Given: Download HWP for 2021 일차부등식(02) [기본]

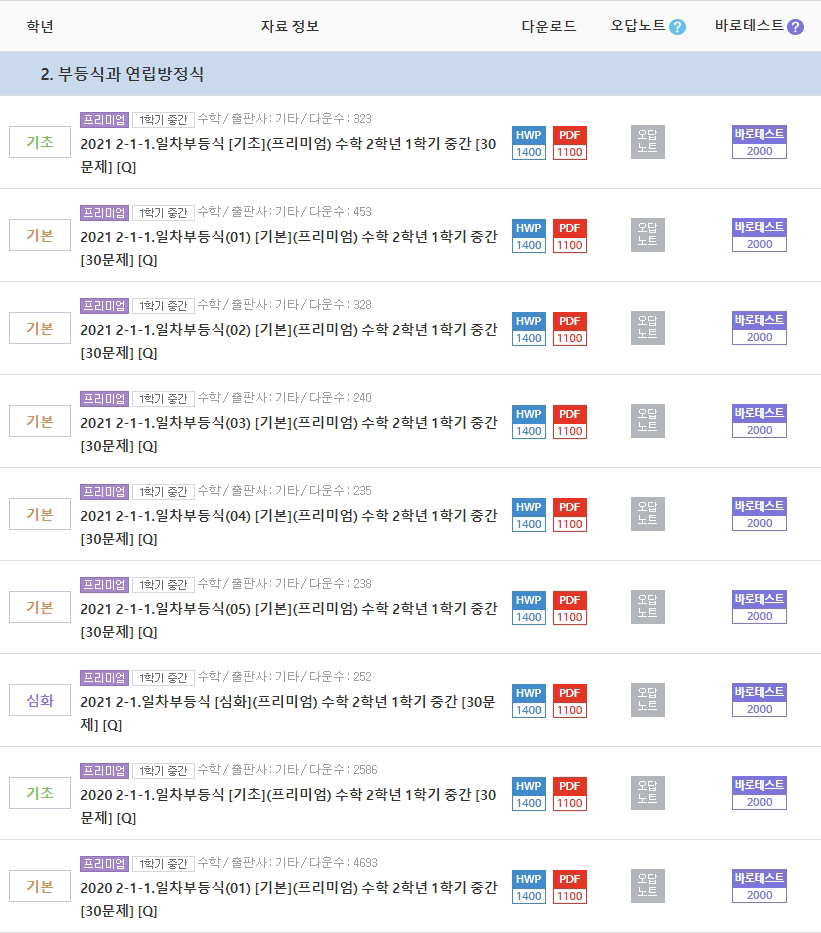Looking at the screenshot, I should [x=529, y=328].
